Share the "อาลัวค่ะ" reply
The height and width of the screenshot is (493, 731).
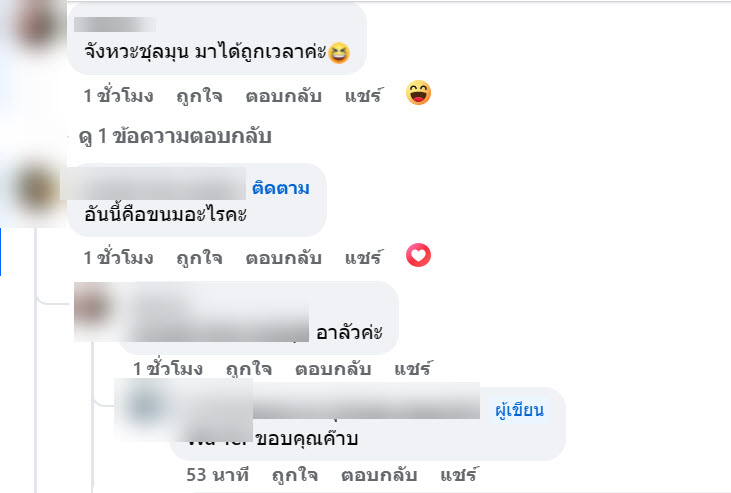[413, 369]
